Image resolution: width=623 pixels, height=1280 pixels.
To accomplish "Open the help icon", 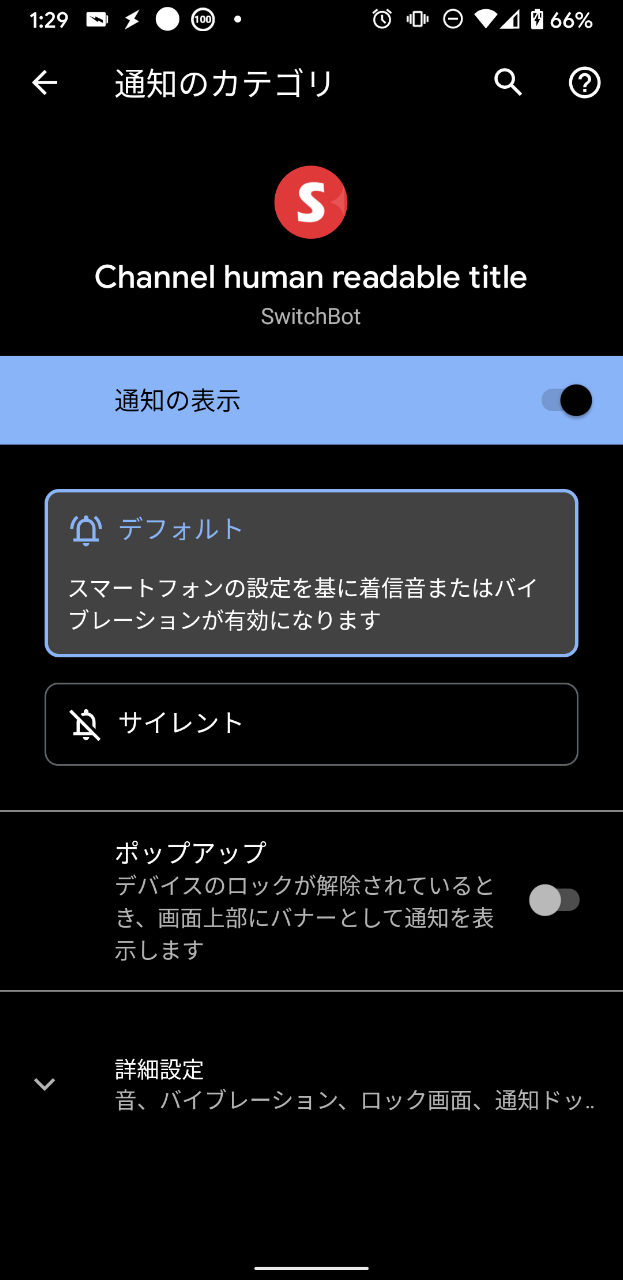I will [584, 83].
